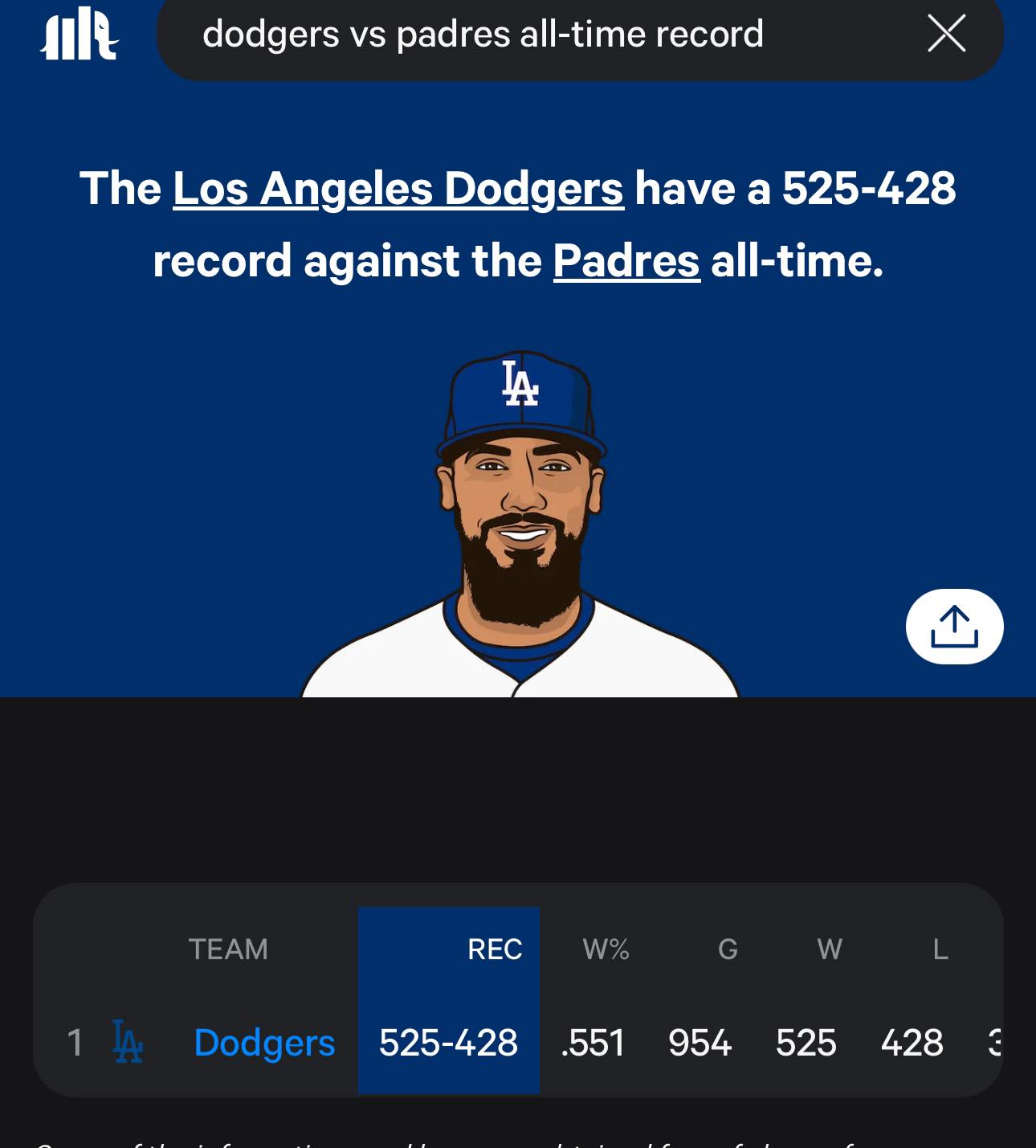The height and width of the screenshot is (1148, 1036).
Task: Clear the search query with the X
Action: pos(946,35)
